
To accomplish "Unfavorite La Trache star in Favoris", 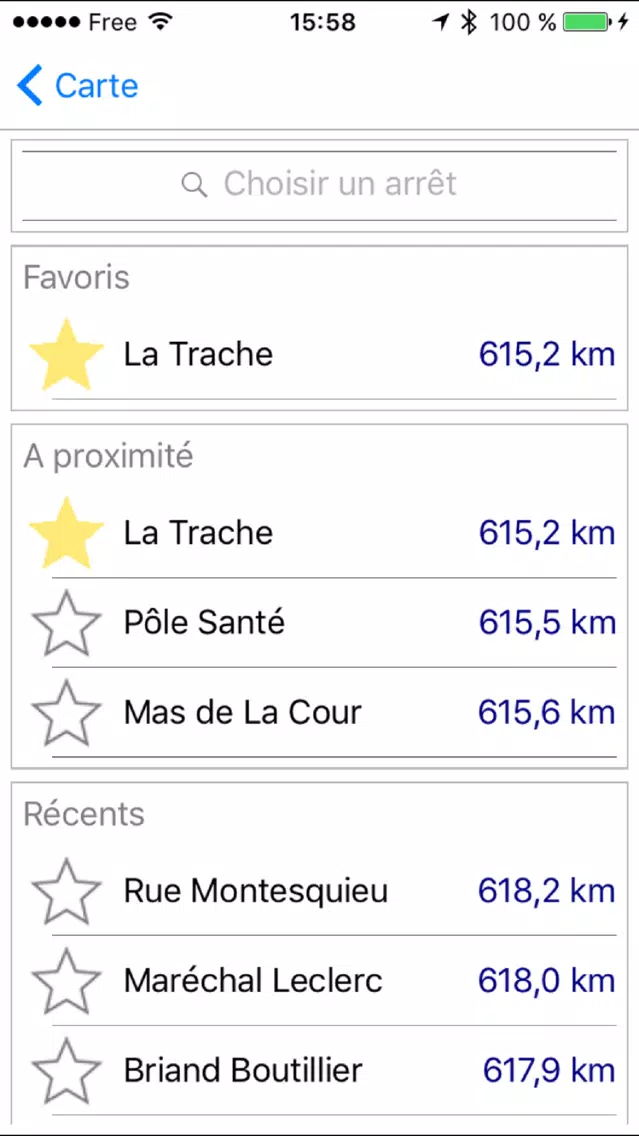I will point(66,354).
